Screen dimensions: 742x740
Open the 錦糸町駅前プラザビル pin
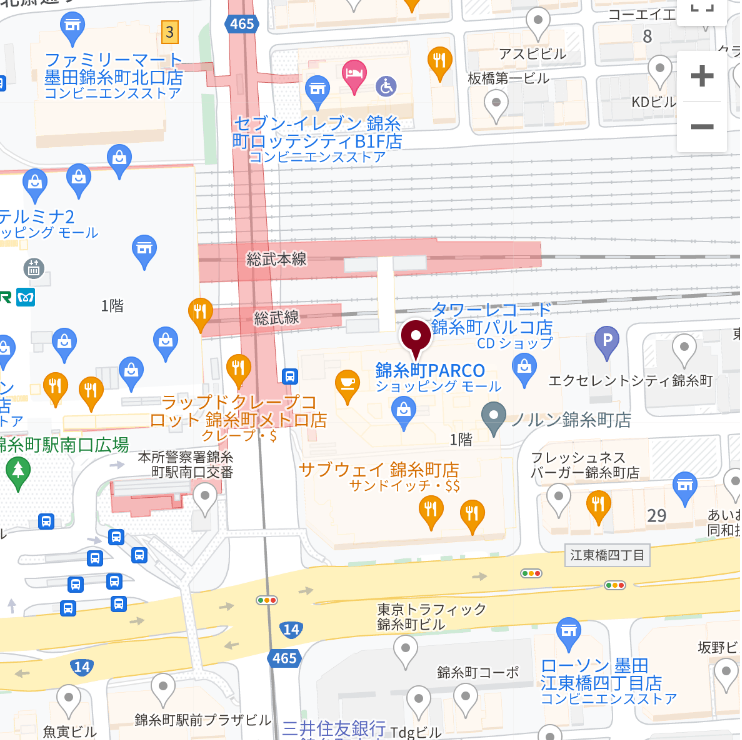click(163, 688)
